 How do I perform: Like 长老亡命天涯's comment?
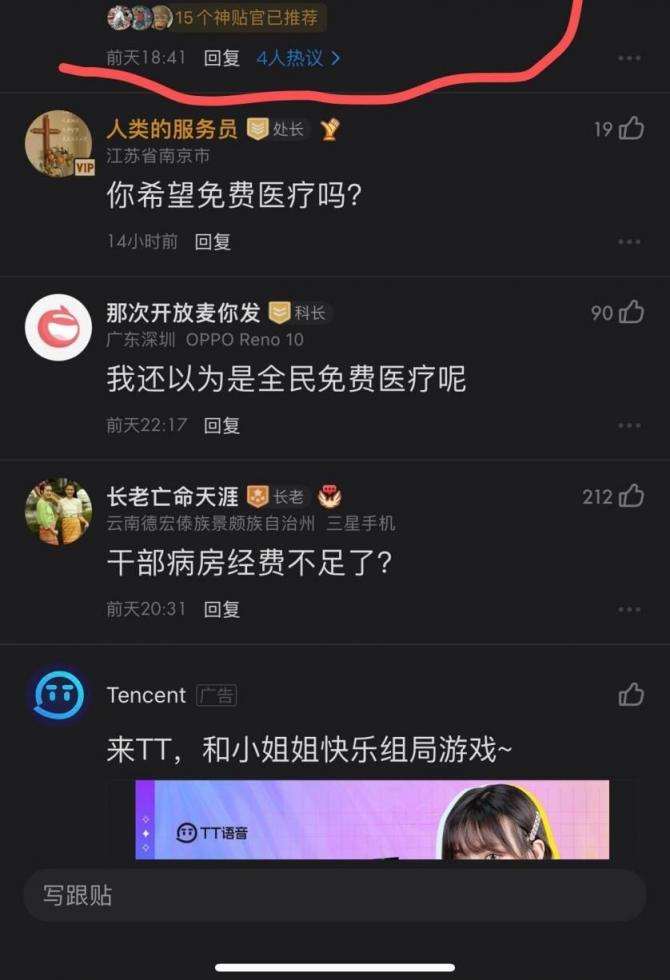(631, 496)
